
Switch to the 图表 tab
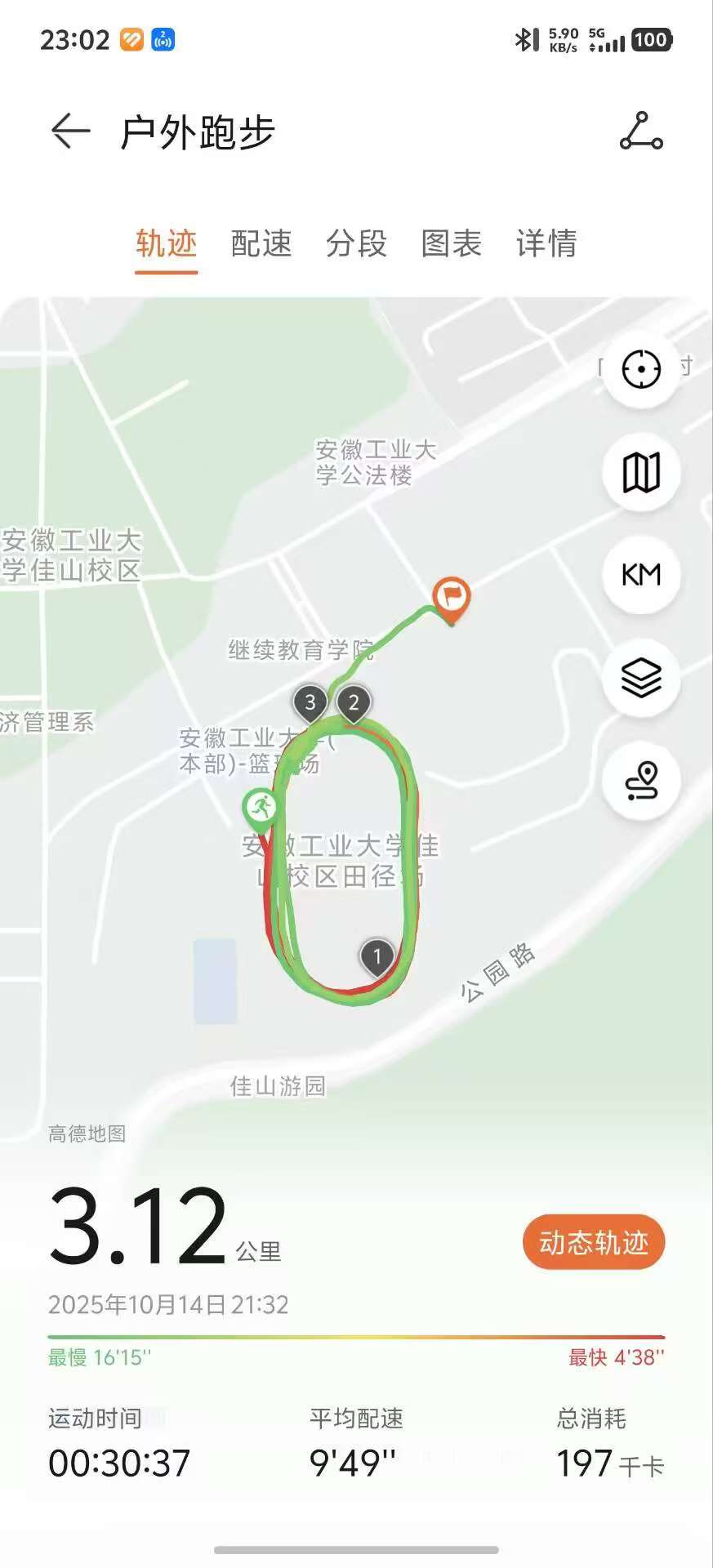452,243
